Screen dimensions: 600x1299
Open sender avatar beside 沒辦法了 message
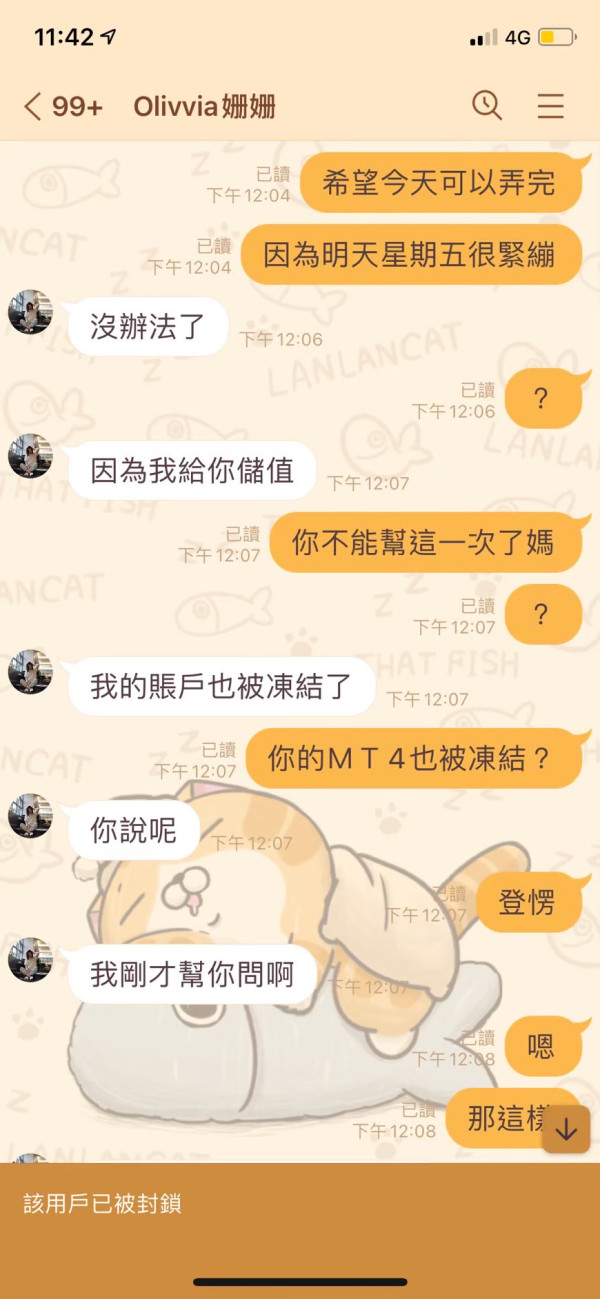(x=30, y=312)
